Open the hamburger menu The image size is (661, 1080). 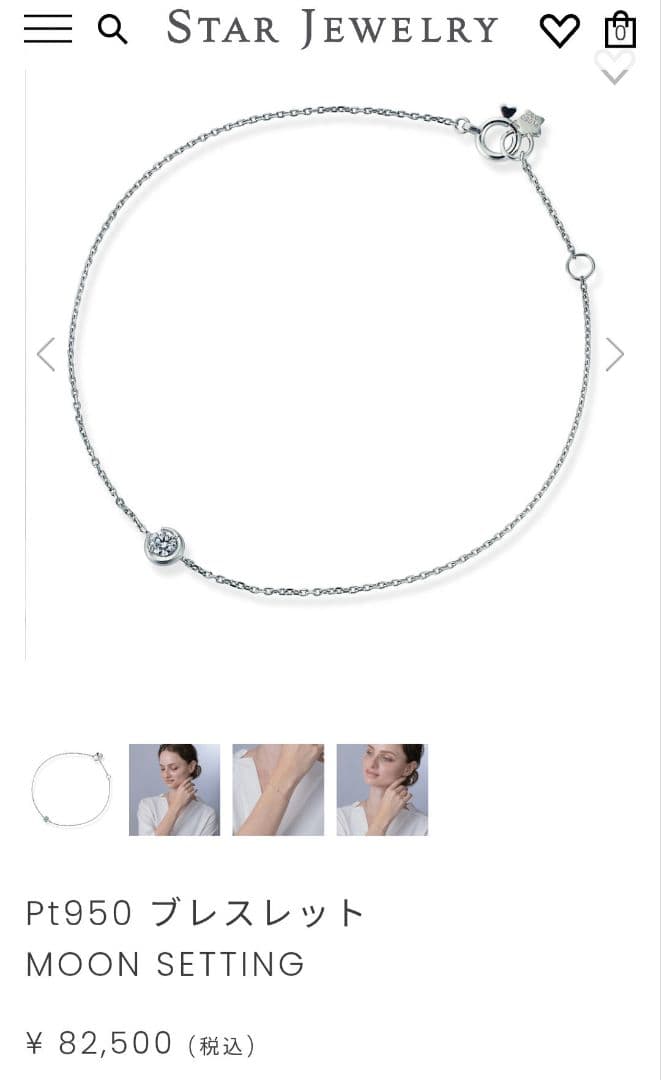point(47,29)
